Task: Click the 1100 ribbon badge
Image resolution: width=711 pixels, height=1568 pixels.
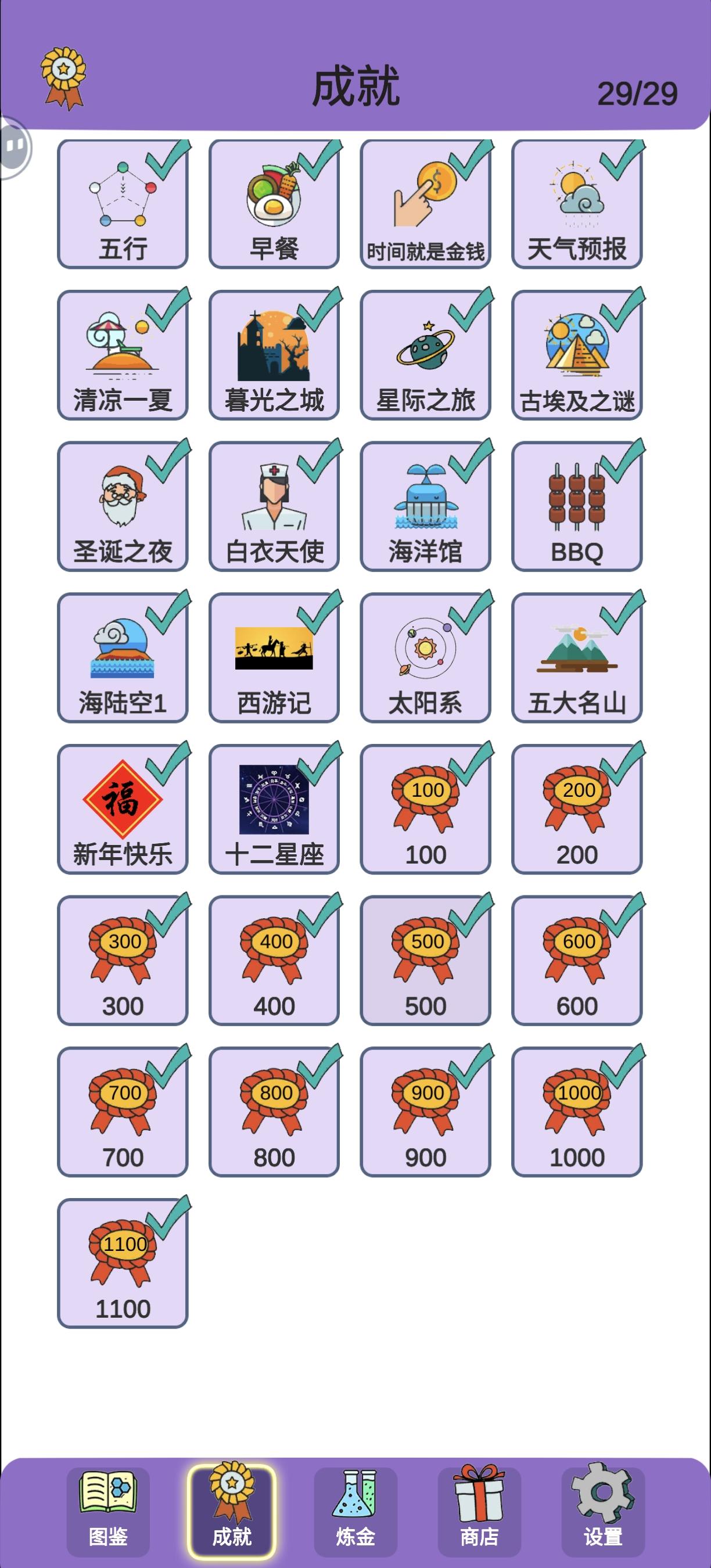Action: tap(121, 1259)
